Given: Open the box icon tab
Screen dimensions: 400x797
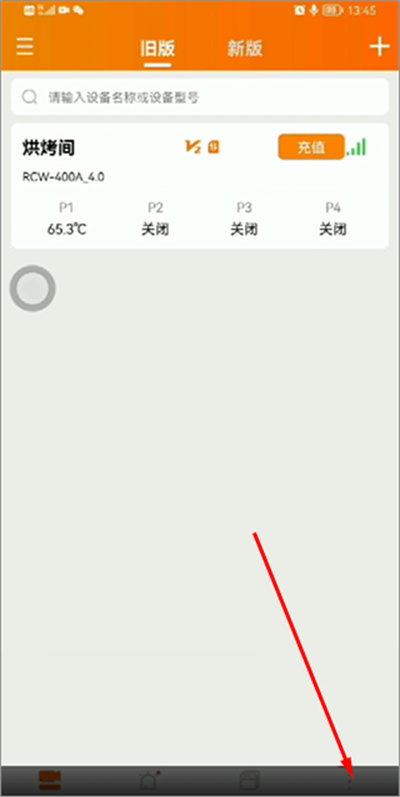Looking at the screenshot, I should 250,780.
